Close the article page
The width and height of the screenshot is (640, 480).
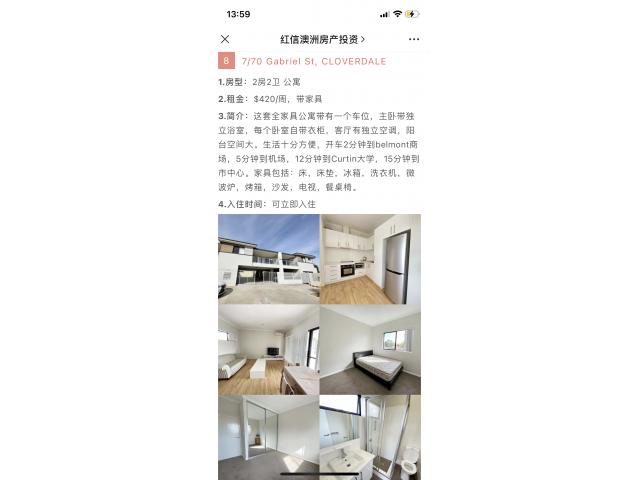tap(225, 39)
